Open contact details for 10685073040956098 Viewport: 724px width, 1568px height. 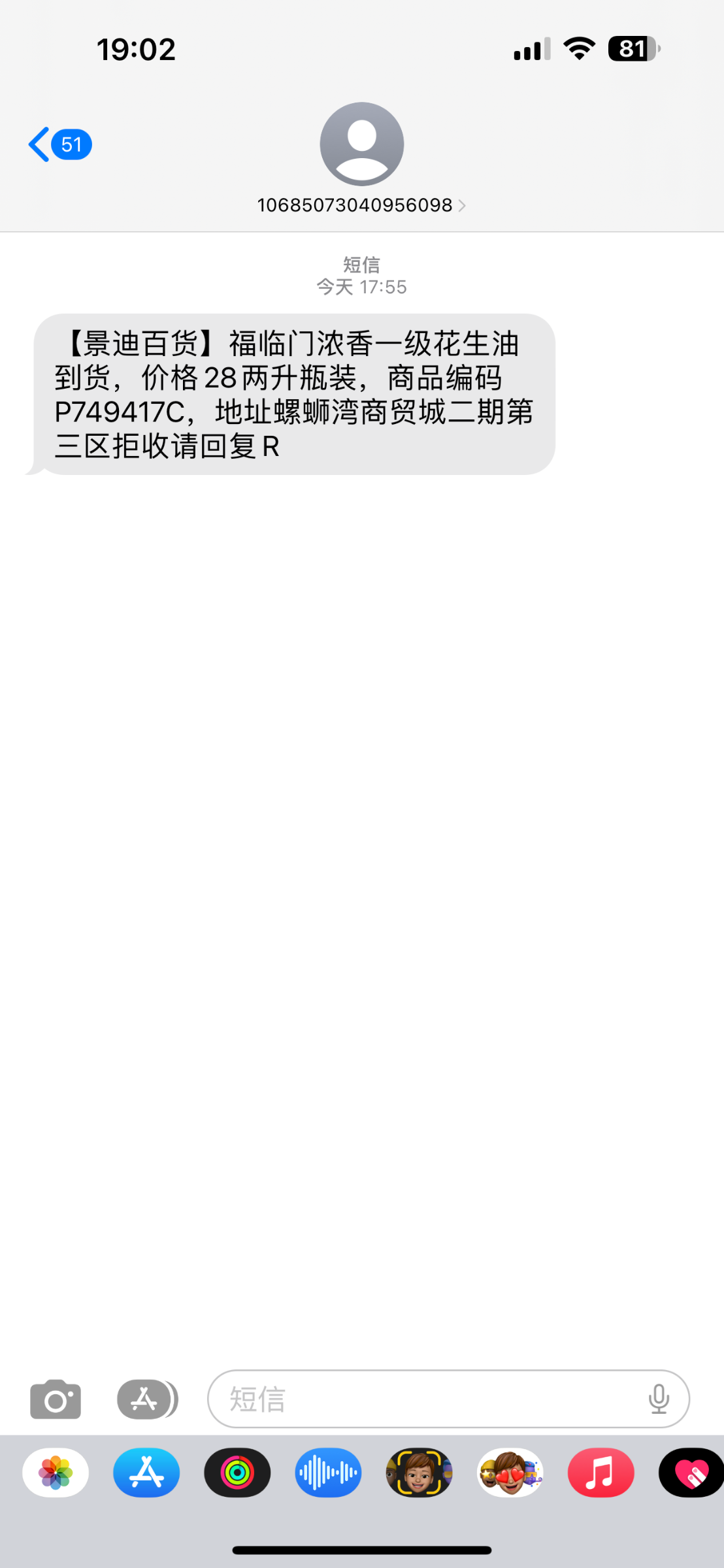click(361, 155)
